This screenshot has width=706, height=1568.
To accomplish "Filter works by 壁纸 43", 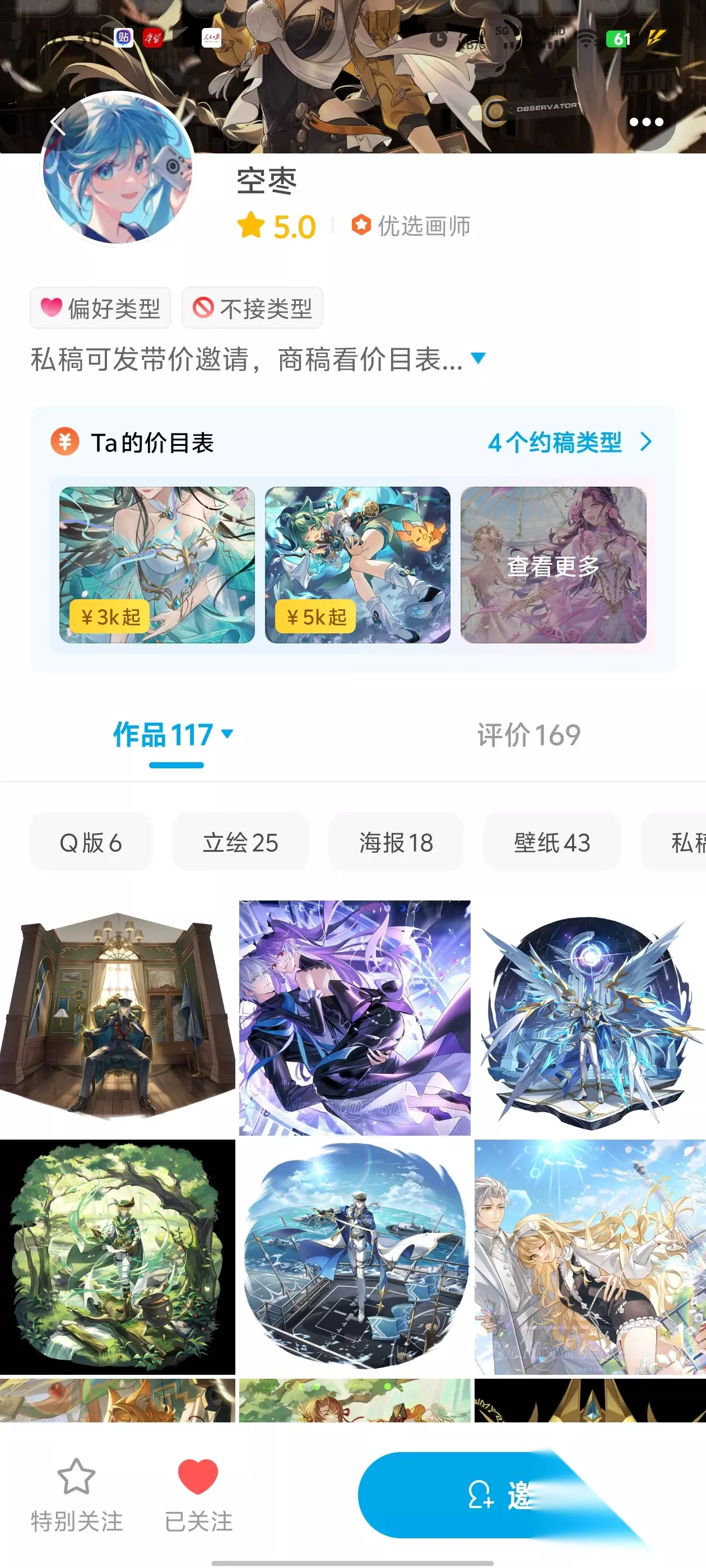I will pyautogui.click(x=552, y=842).
